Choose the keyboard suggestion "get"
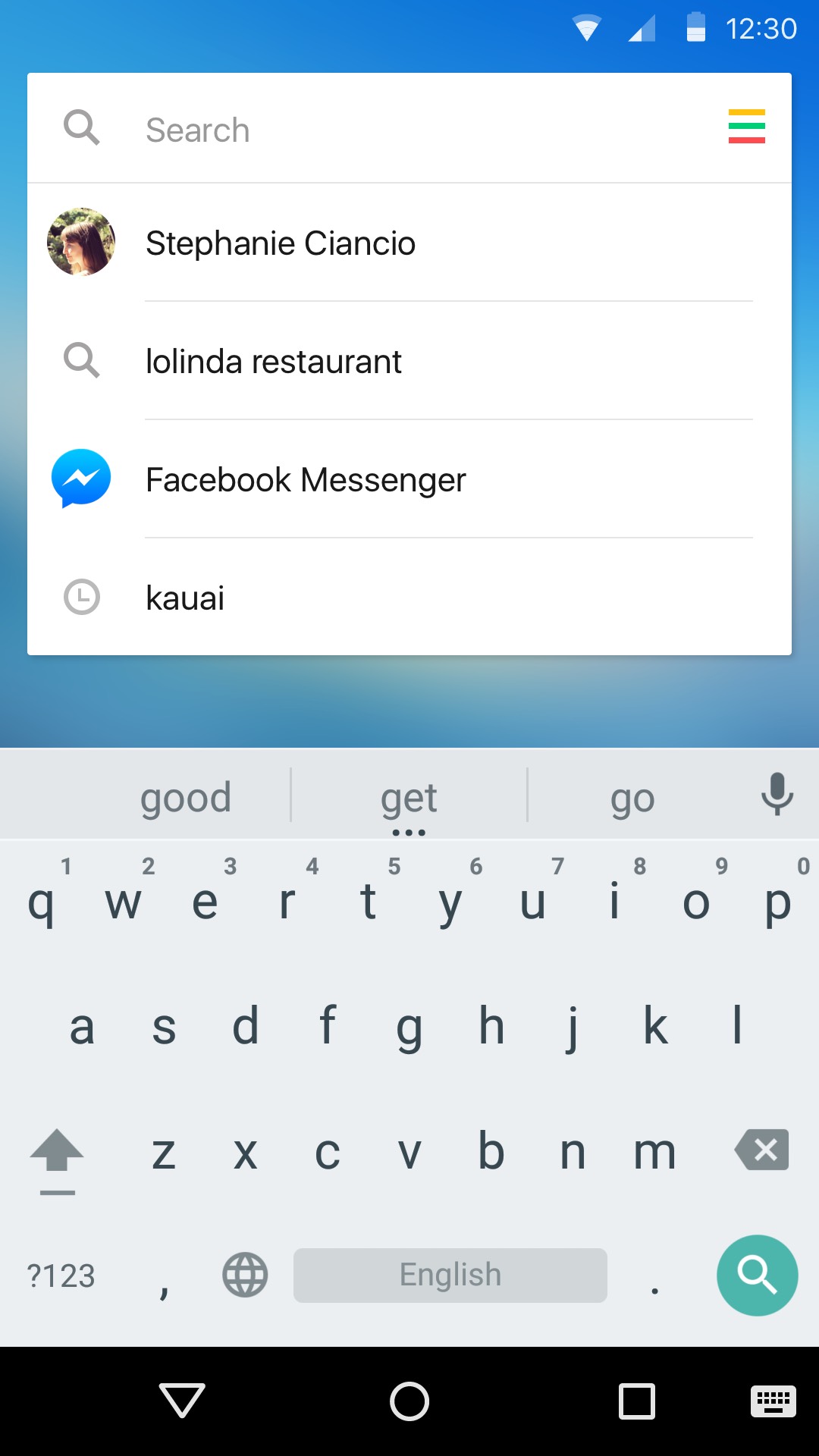819x1456 pixels. pyautogui.click(x=409, y=797)
